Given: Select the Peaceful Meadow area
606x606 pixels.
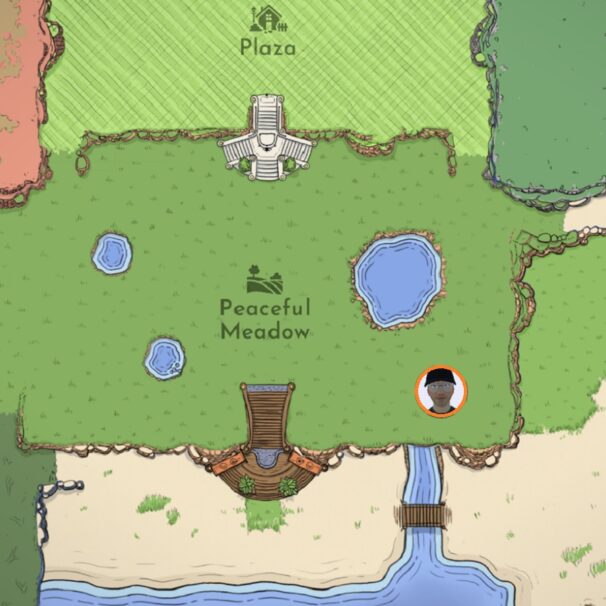Looking at the screenshot, I should [265, 304].
